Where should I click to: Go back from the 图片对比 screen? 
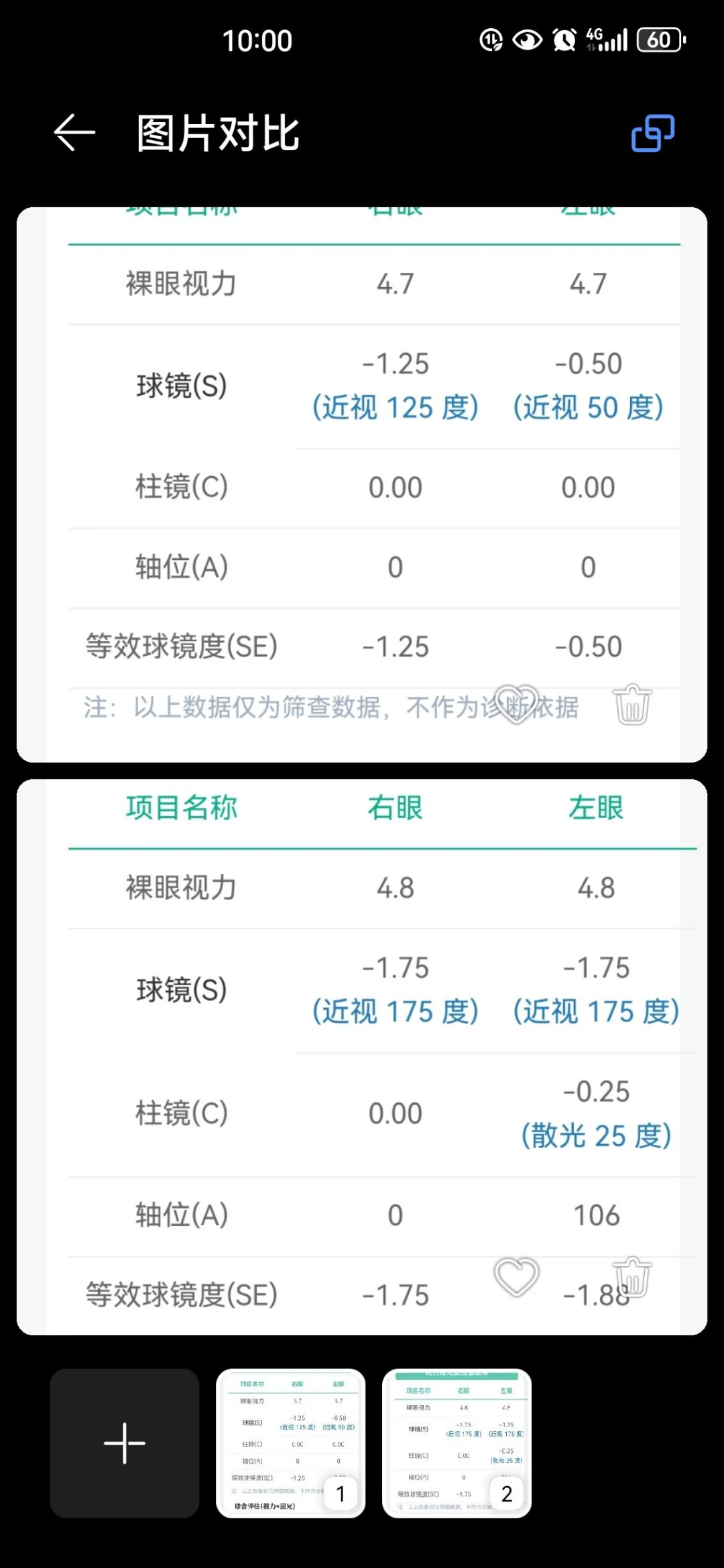coord(74,133)
